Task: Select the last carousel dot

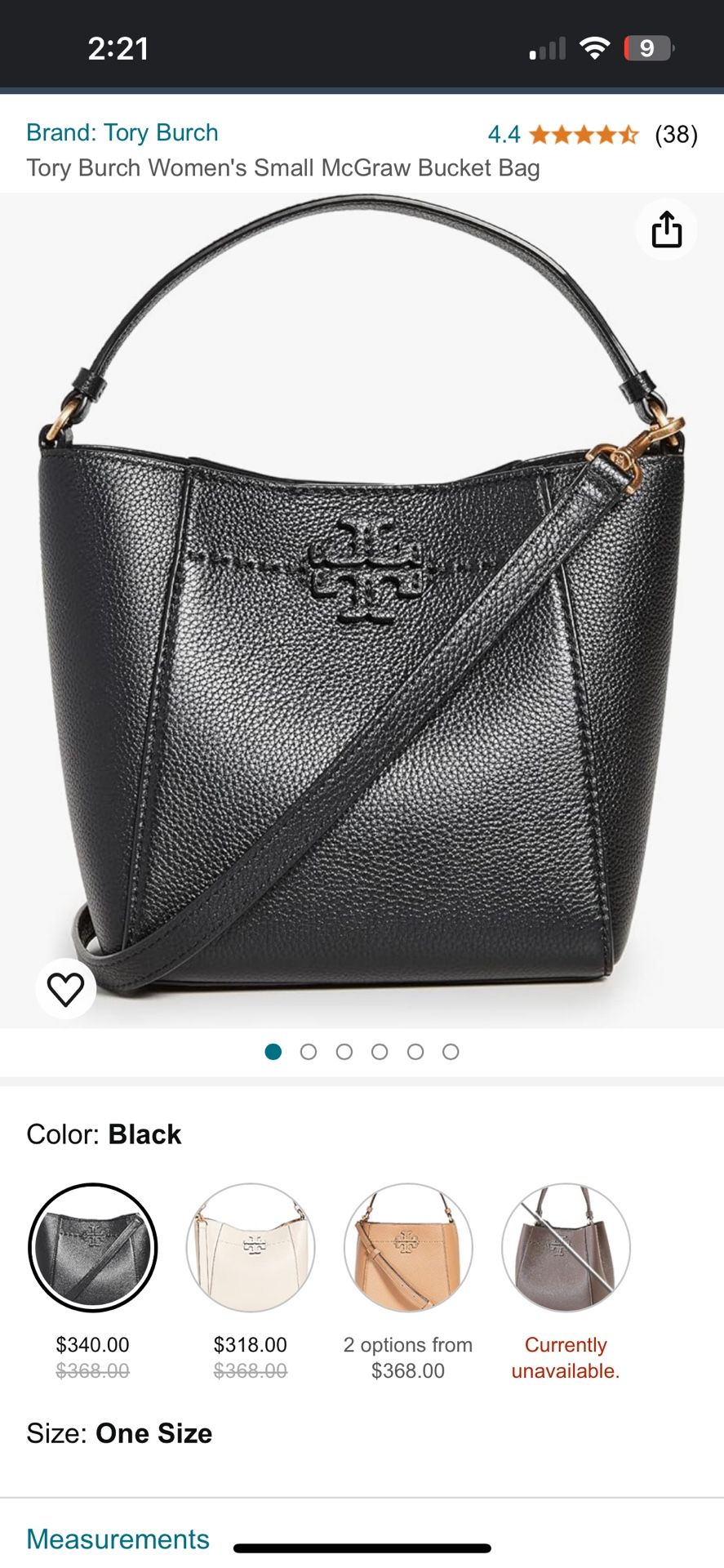Action: [450, 1052]
